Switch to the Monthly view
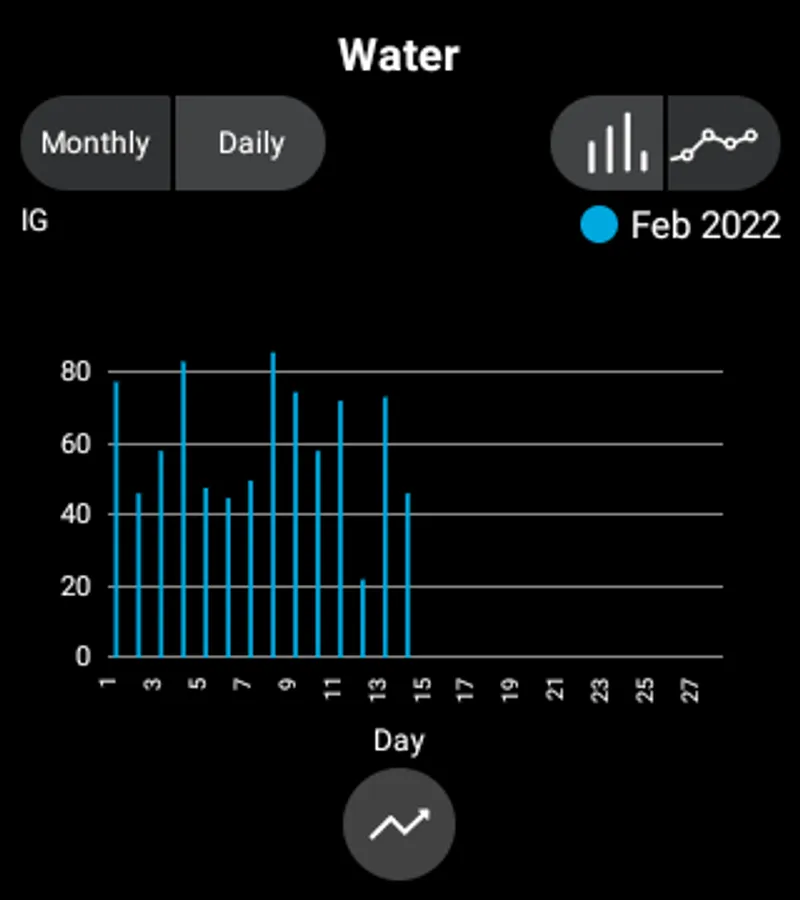The width and height of the screenshot is (800, 900). point(96,143)
